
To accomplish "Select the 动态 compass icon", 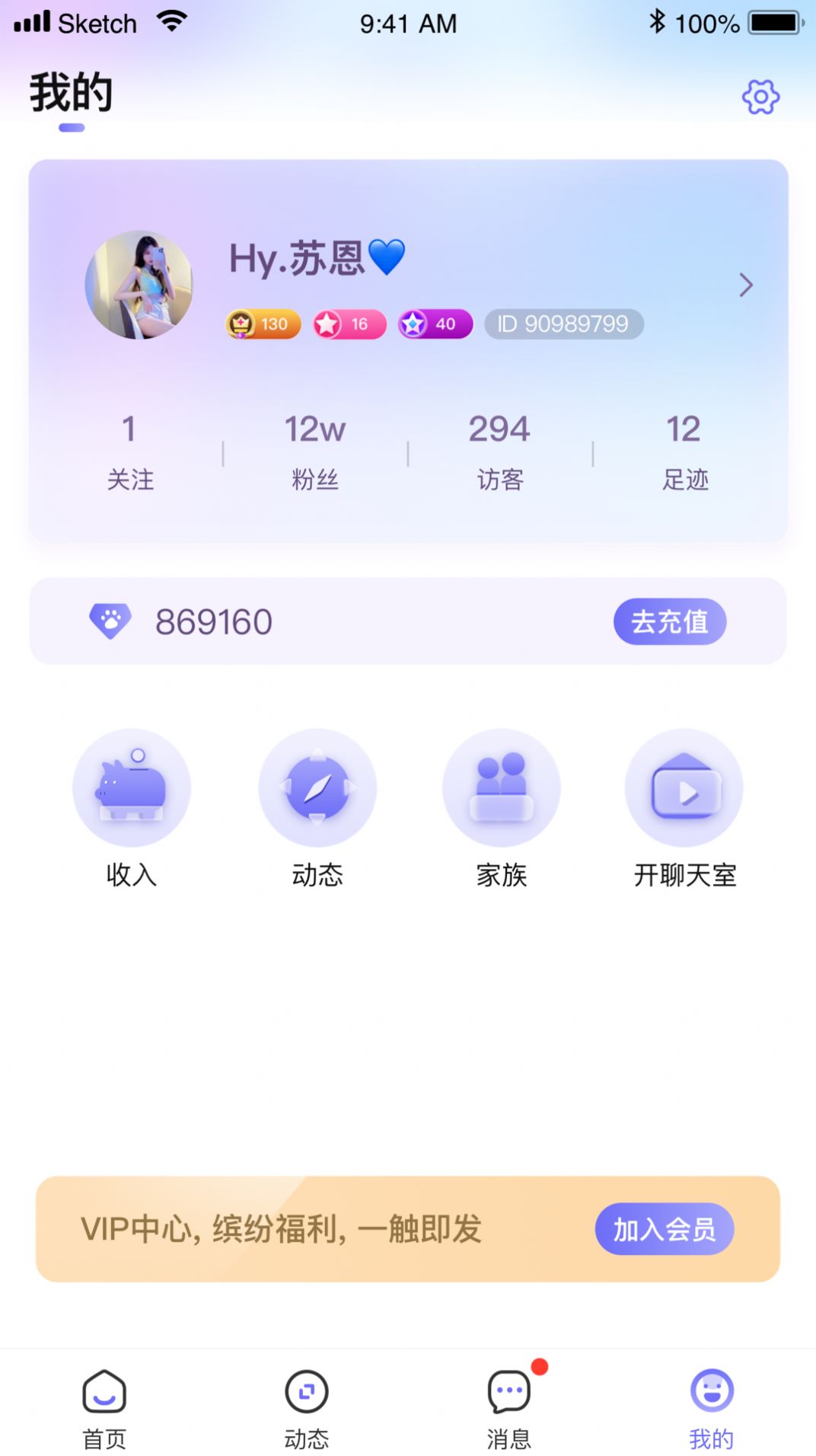I will 317,788.
